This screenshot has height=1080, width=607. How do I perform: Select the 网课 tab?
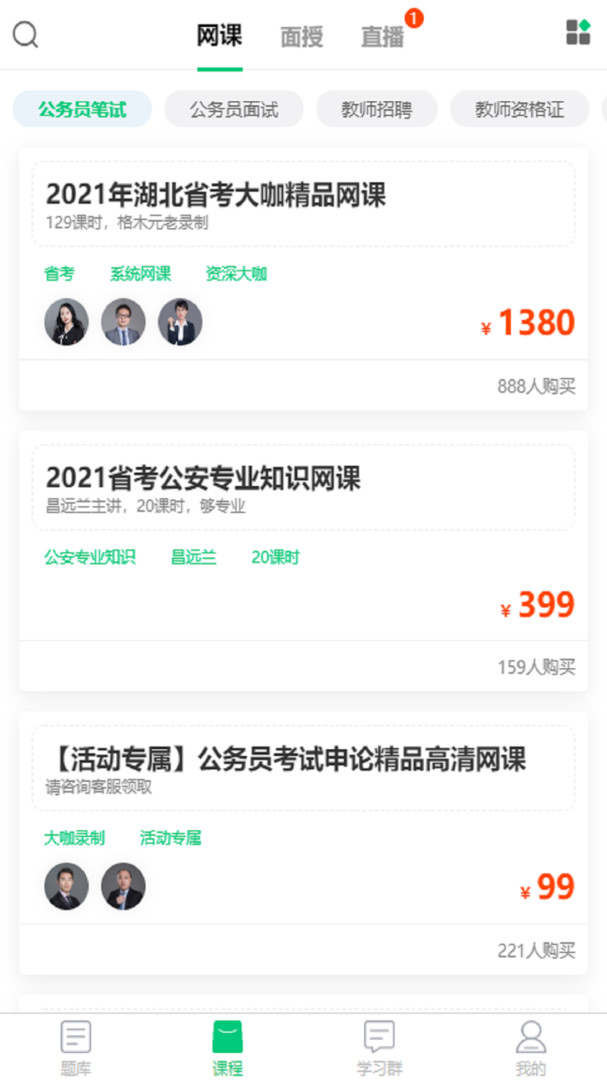click(219, 37)
